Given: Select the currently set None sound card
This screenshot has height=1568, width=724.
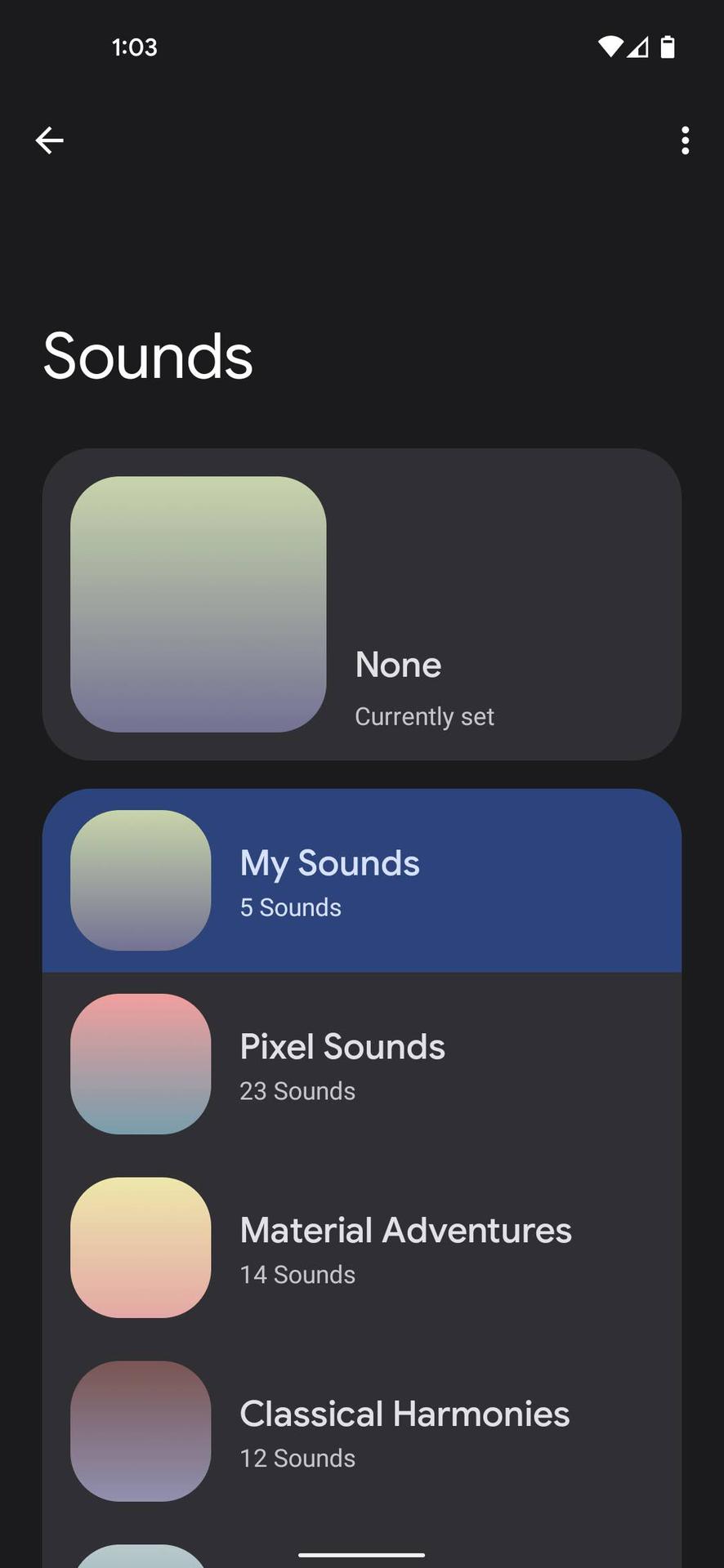Looking at the screenshot, I should 361,604.
